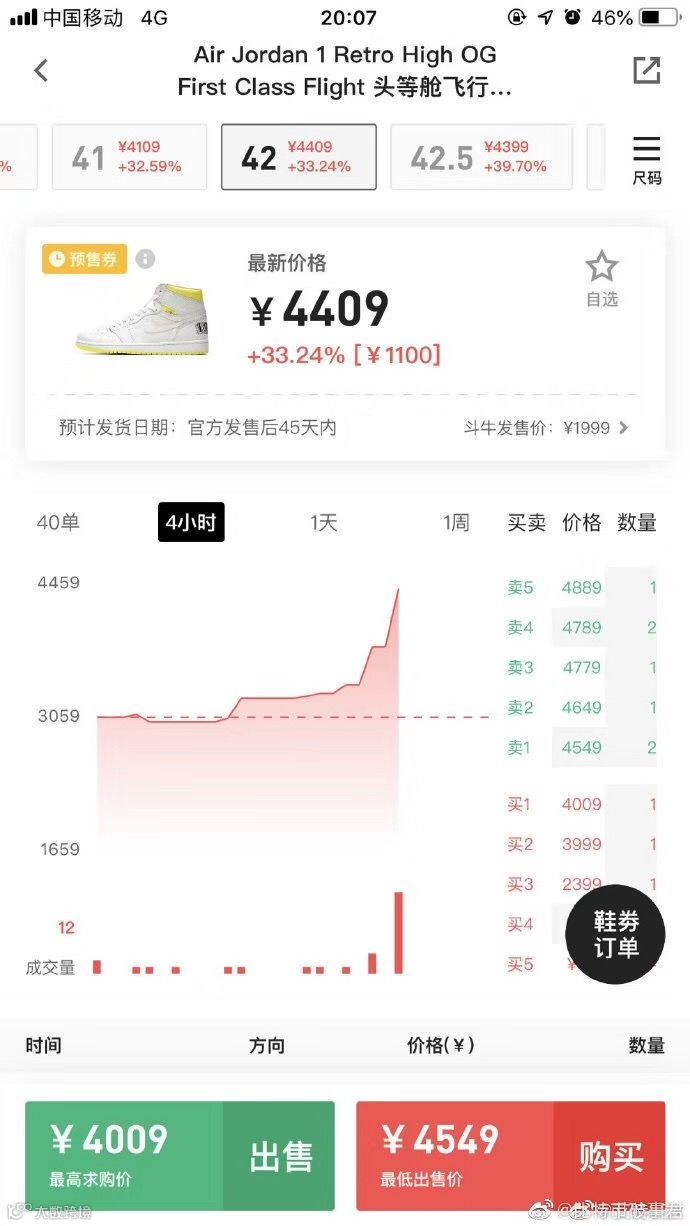Select size 42
690x1226 pixels.
[x=298, y=157]
